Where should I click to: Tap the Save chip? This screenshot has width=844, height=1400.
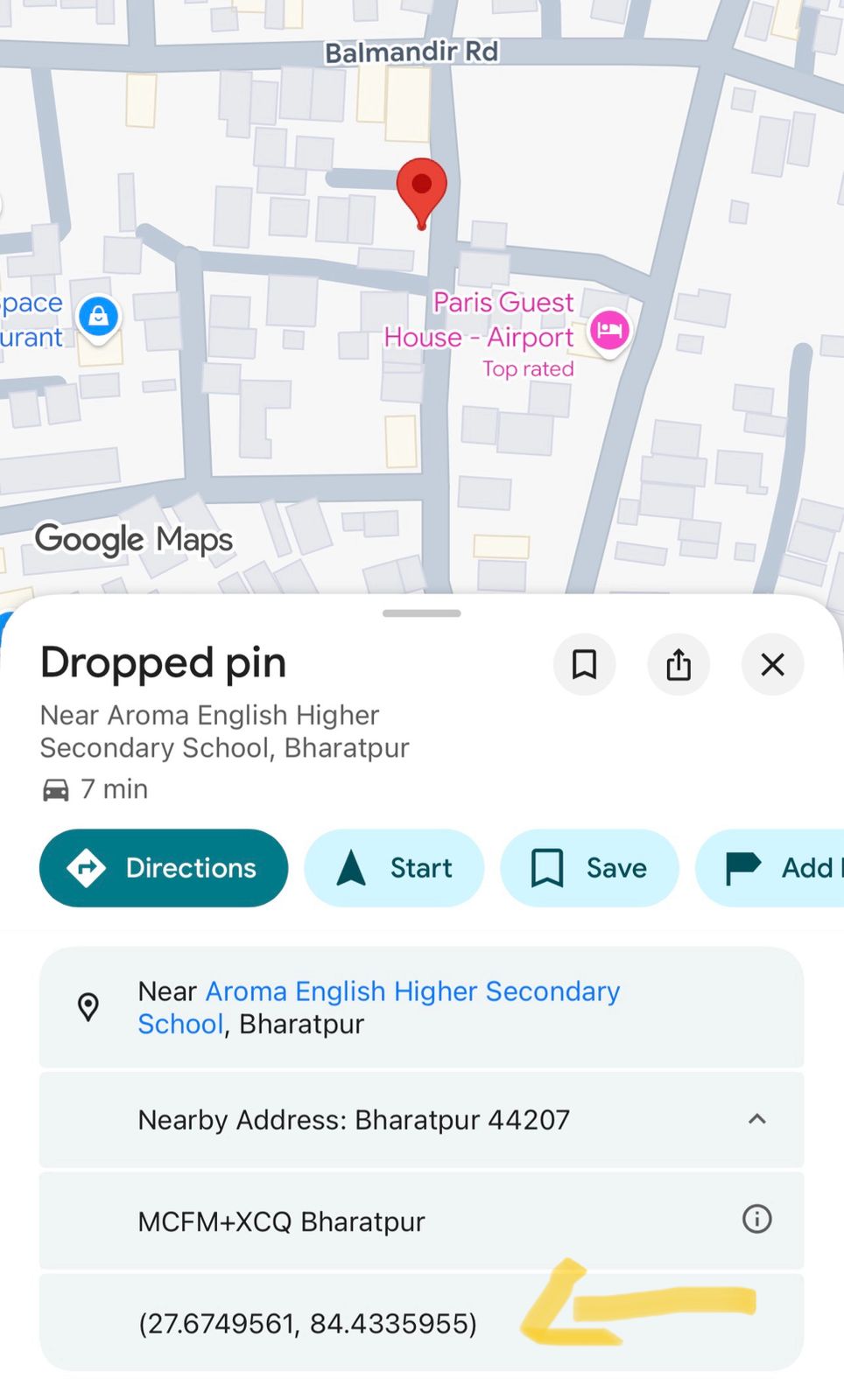(589, 868)
